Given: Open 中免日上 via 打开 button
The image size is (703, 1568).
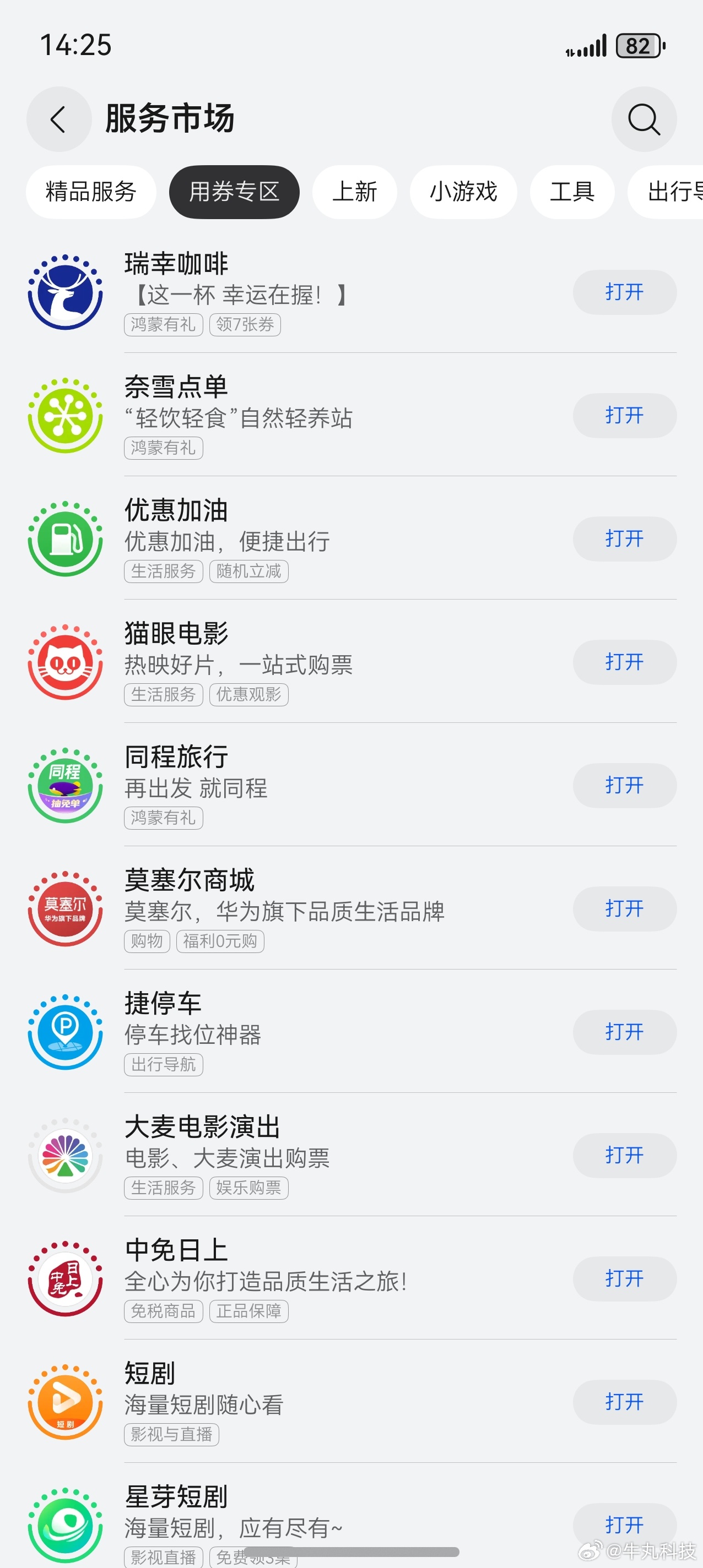Looking at the screenshot, I should (624, 1279).
